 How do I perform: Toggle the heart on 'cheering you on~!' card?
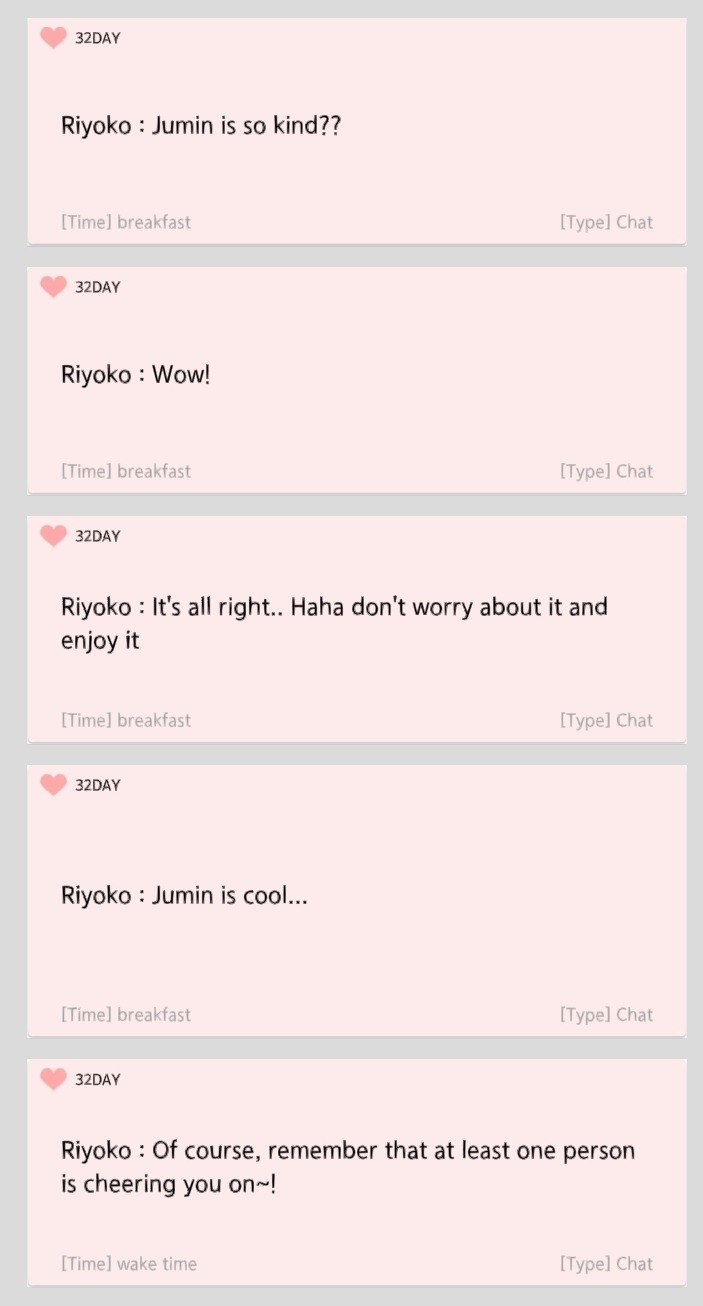point(53,1079)
